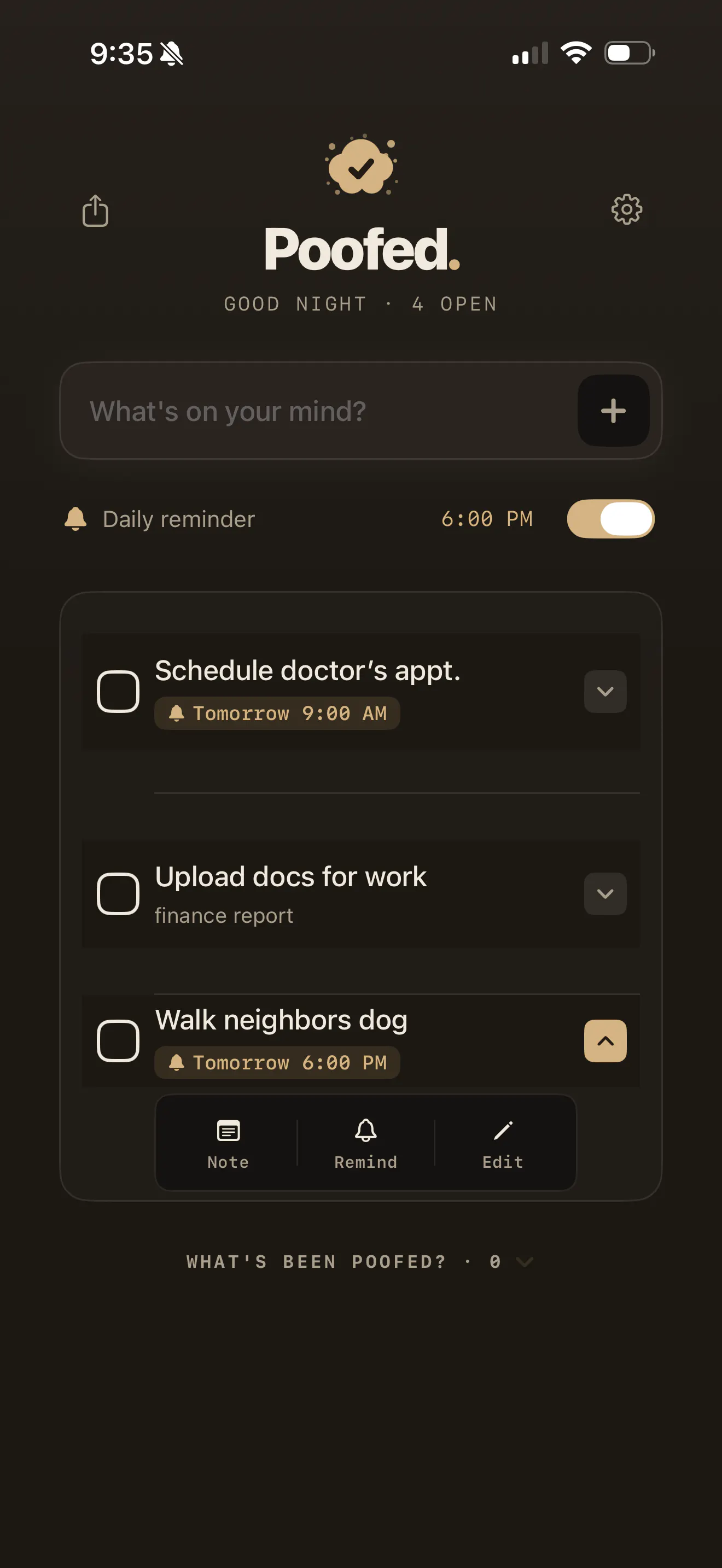Expand options for Upload docs for work
722x1568 pixels.
point(605,893)
